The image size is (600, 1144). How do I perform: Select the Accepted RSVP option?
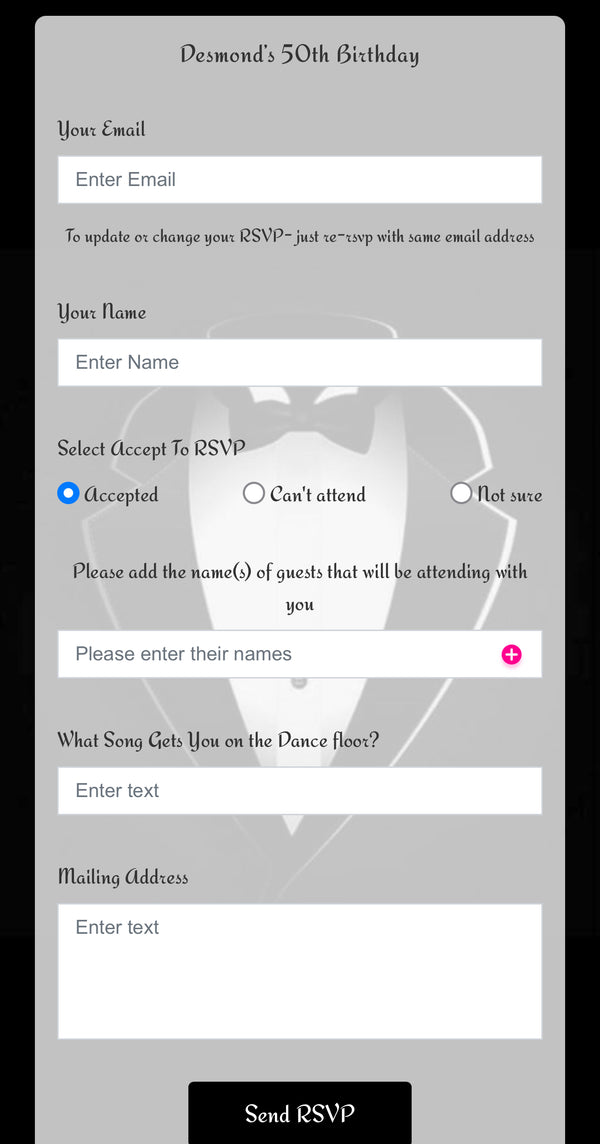69,494
